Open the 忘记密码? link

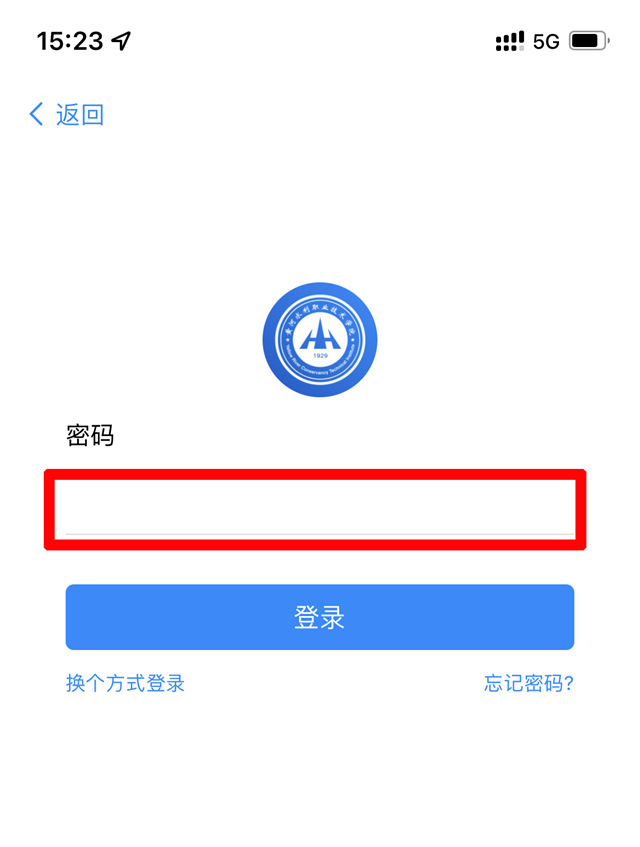[x=529, y=683]
